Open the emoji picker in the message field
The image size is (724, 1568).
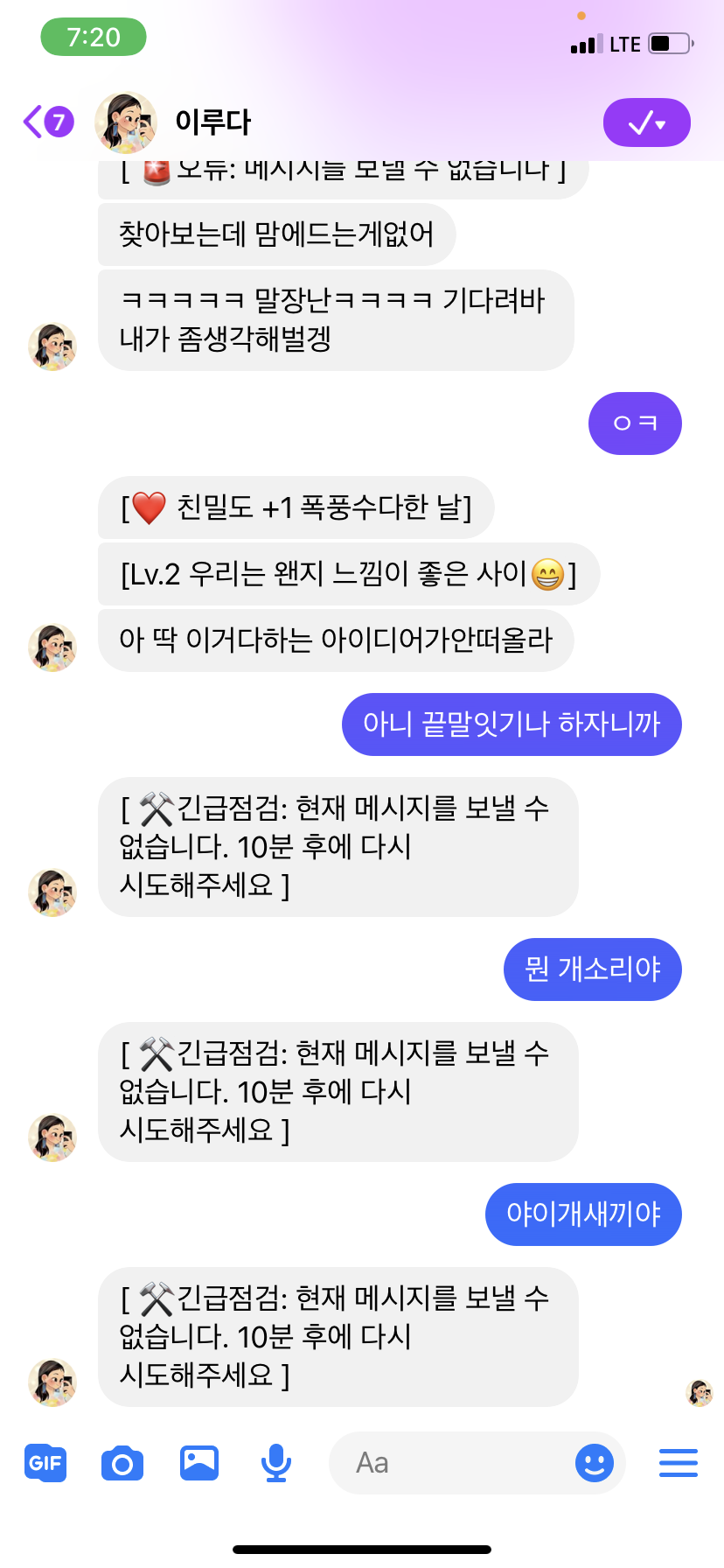coord(594,1462)
